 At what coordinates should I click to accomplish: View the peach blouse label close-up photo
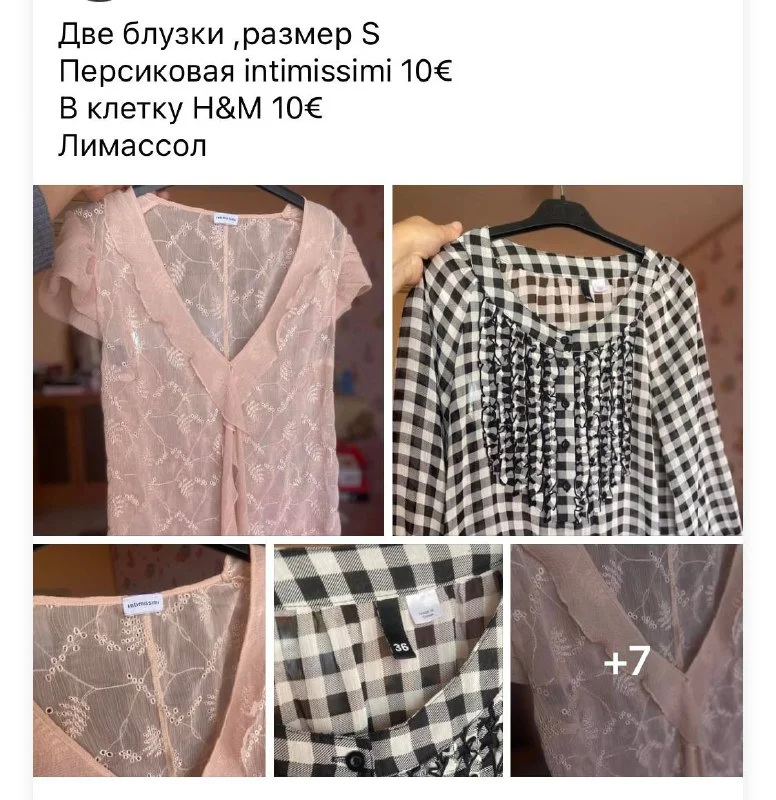click(149, 660)
